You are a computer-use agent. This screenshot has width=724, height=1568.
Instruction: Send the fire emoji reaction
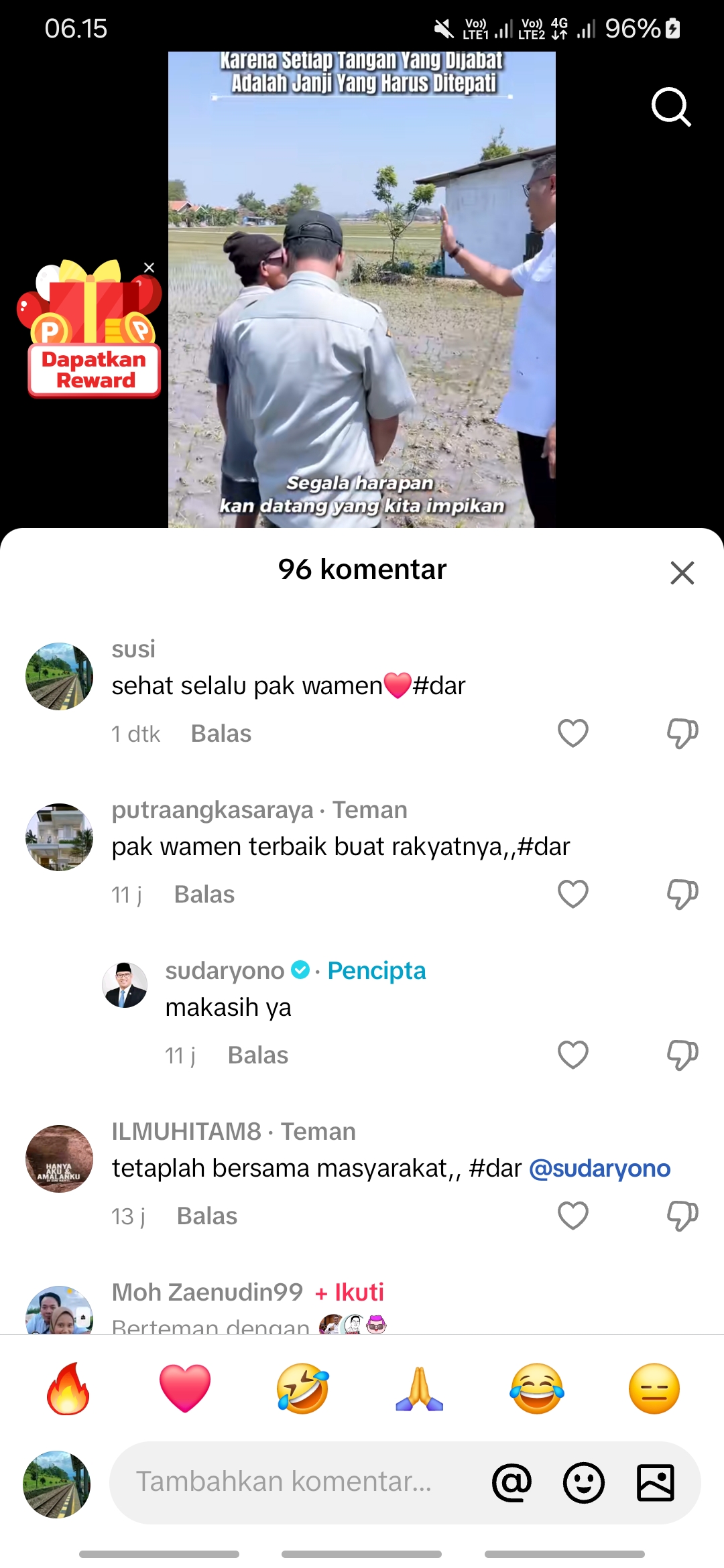coord(68,1388)
